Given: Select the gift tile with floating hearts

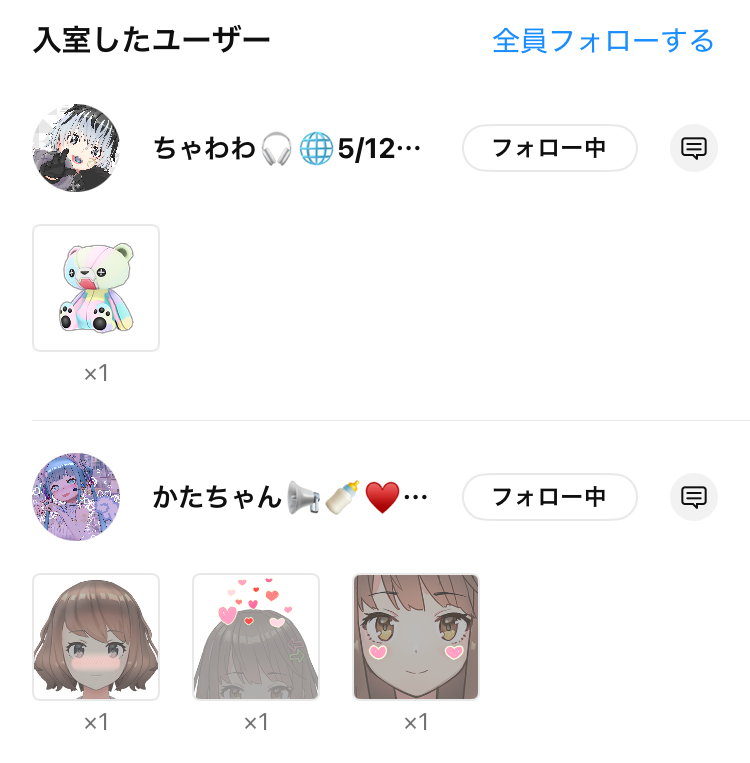Looking at the screenshot, I should (256, 636).
